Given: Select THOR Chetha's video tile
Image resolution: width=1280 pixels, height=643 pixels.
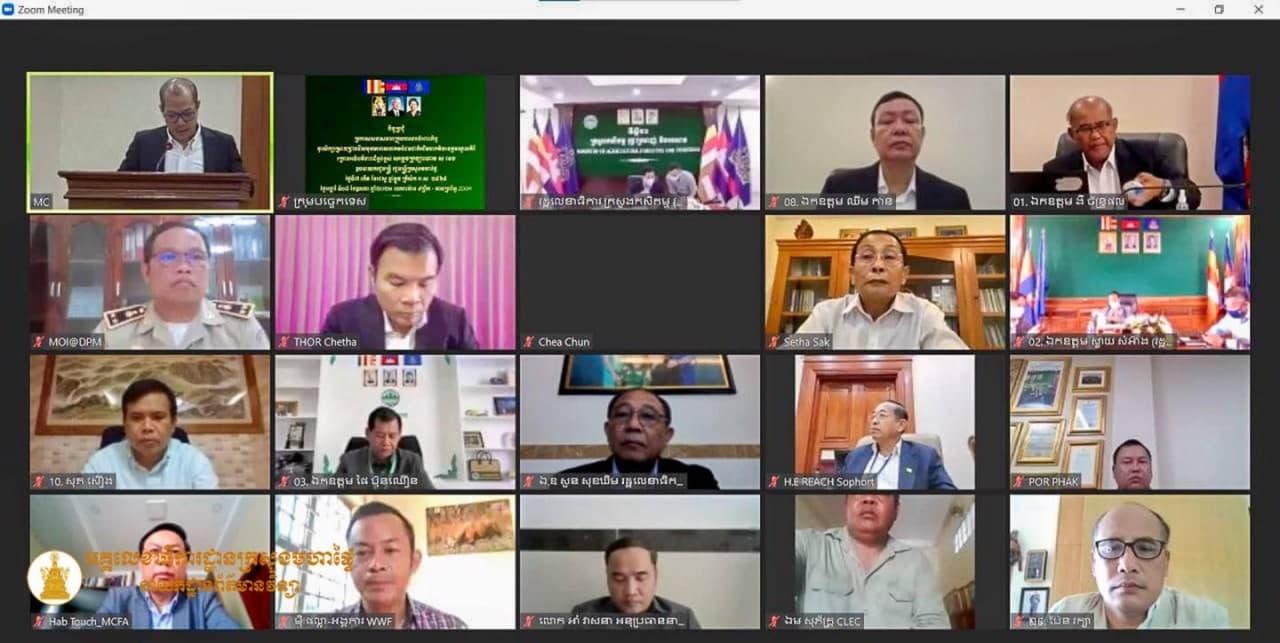Looking at the screenshot, I should (x=395, y=282).
